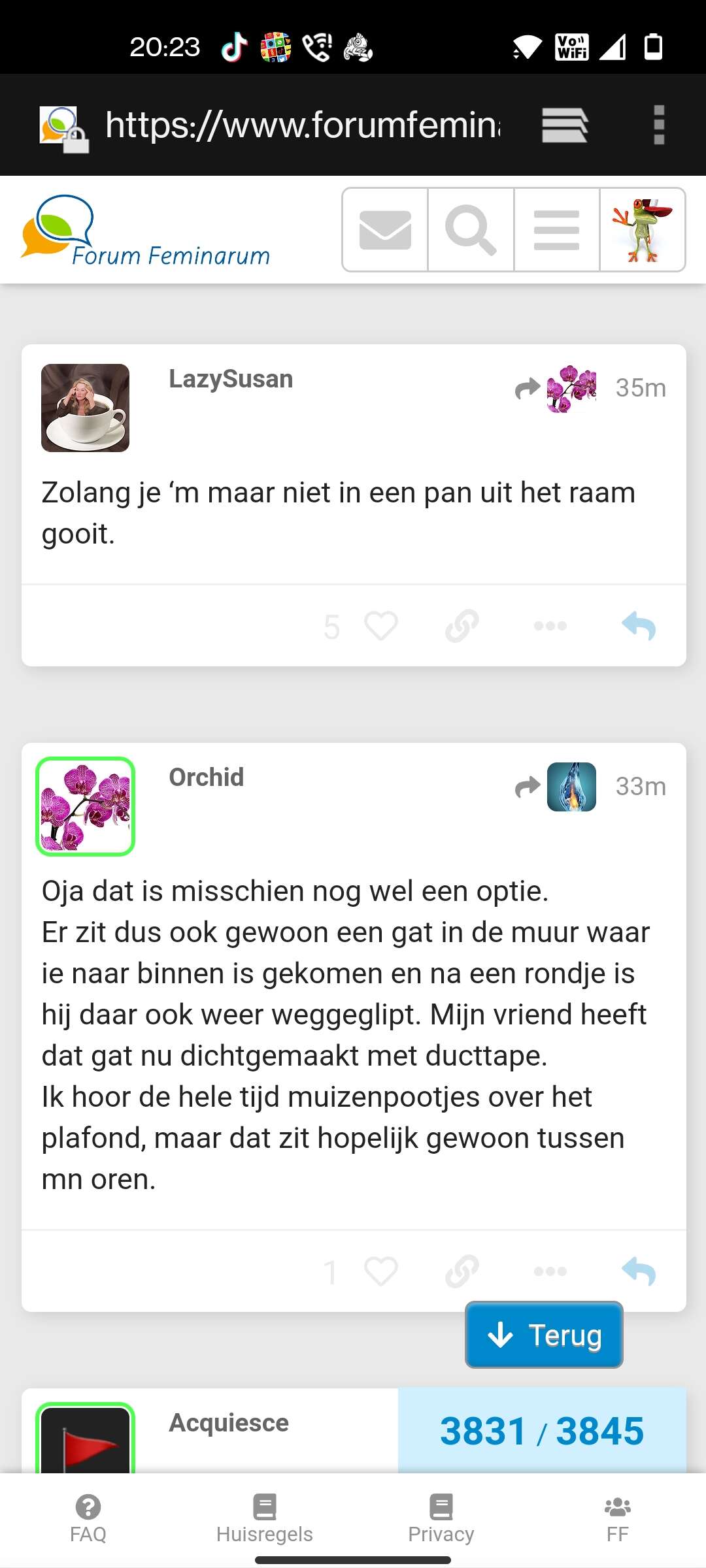Reply to Orchid's post

[639, 1271]
